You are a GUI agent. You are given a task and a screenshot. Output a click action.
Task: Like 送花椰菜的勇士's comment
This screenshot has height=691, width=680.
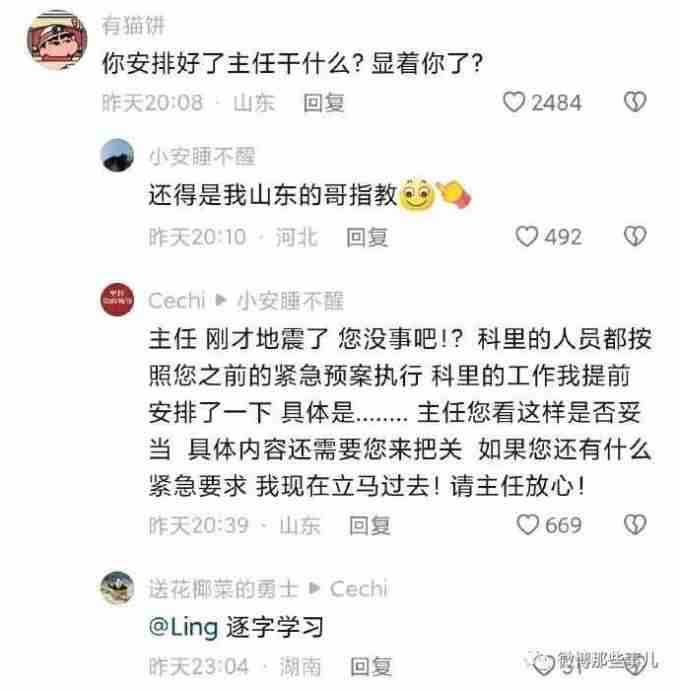coord(543,666)
